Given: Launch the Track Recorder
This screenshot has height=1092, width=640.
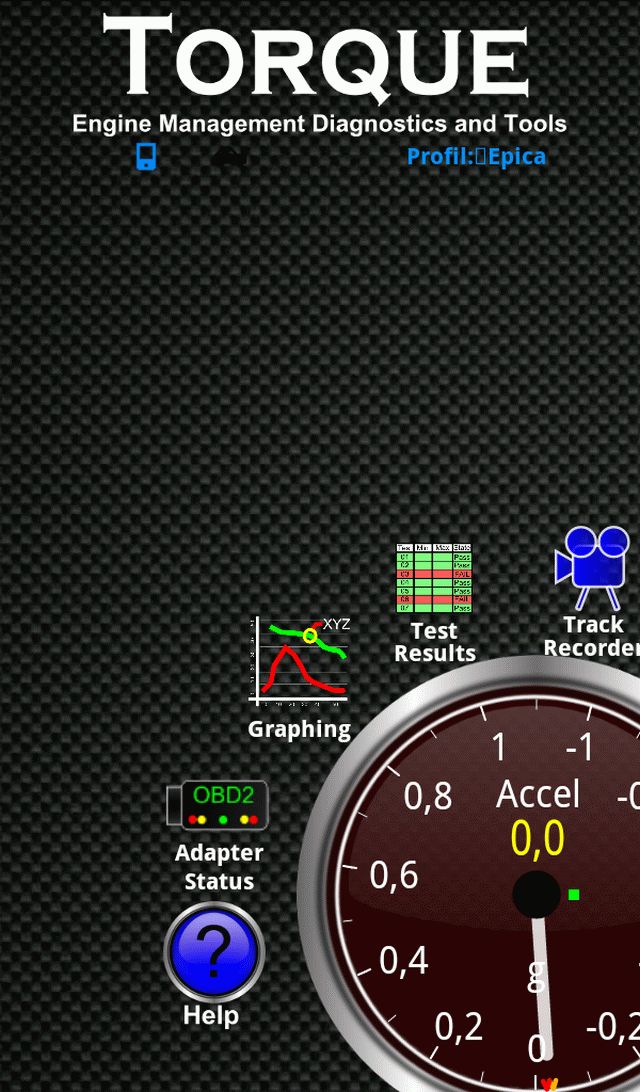Looking at the screenshot, I should [594, 591].
